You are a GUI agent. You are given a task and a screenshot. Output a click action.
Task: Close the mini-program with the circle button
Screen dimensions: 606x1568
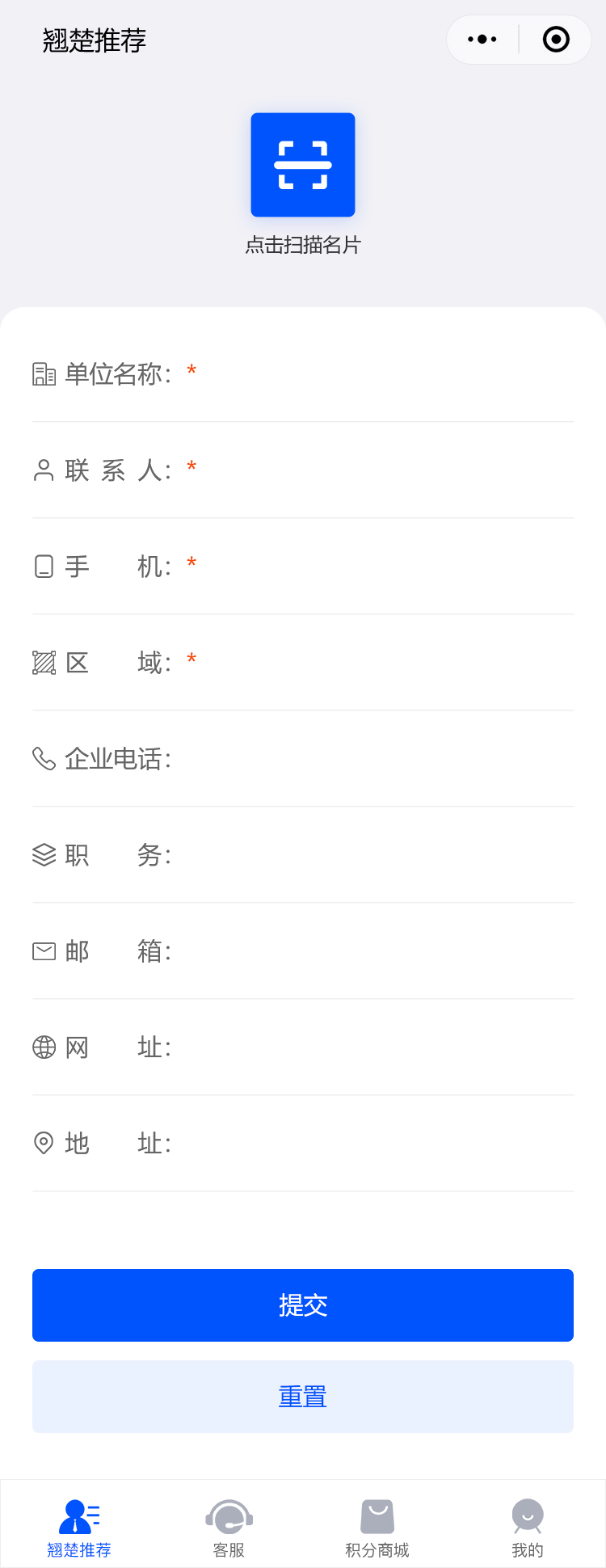[x=556, y=40]
